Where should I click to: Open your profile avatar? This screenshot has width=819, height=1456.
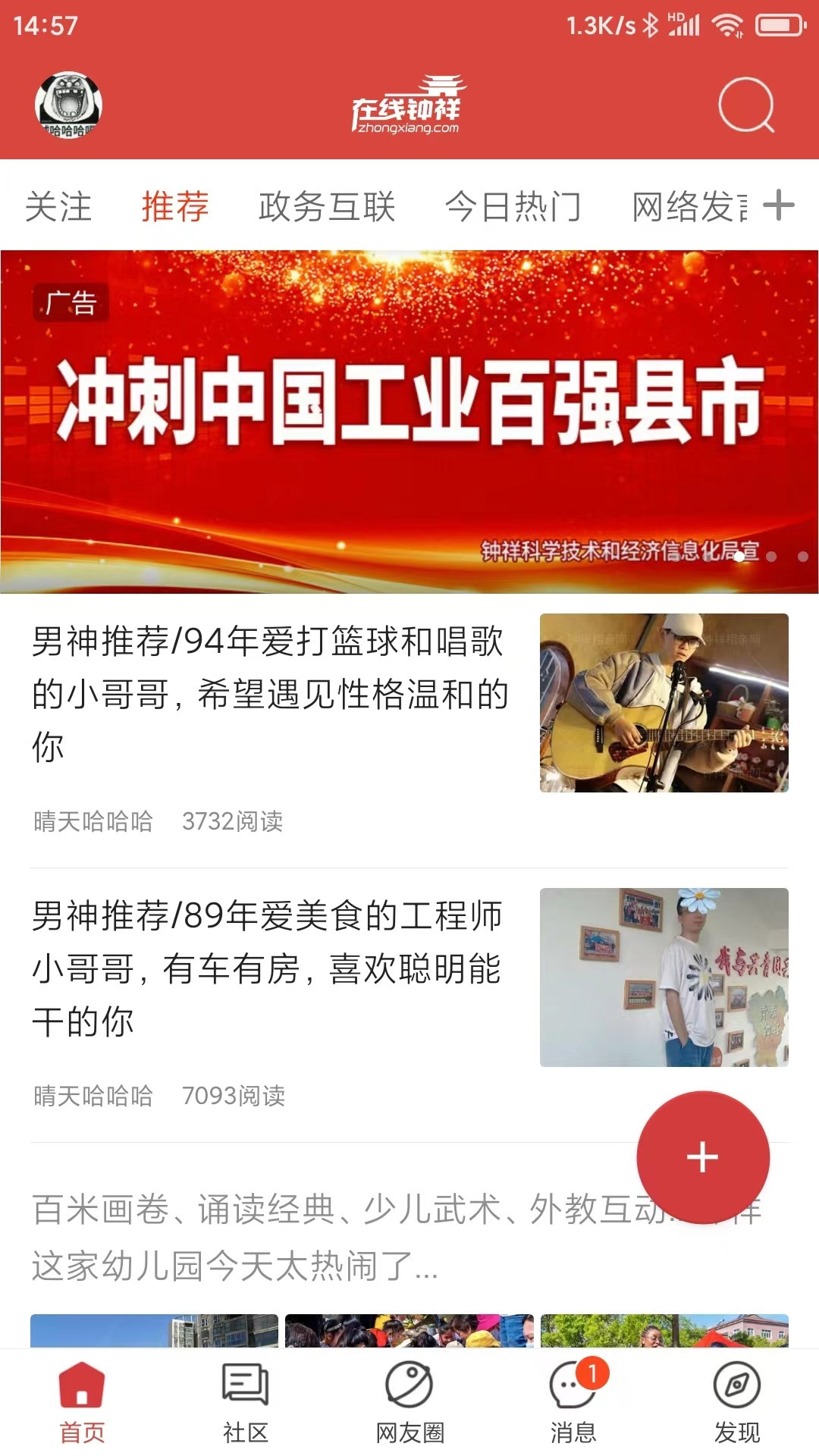tap(68, 106)
